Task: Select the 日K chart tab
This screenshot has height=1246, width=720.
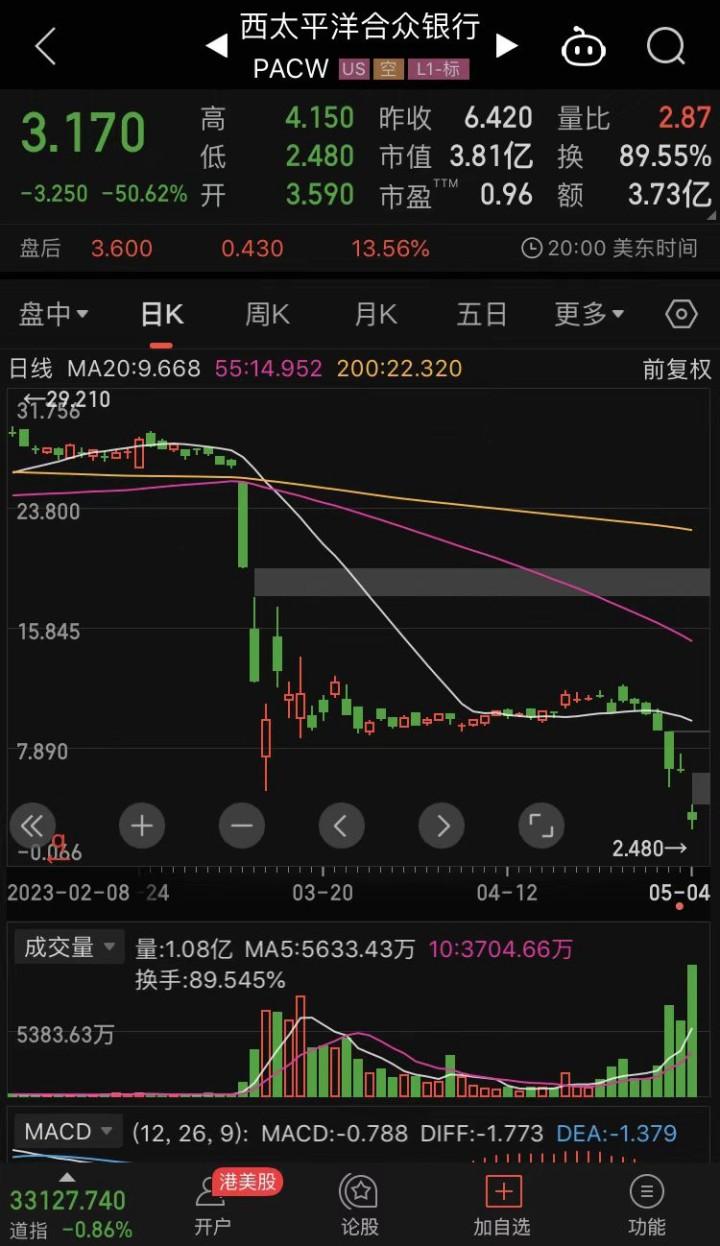Action: (x=162, y=314)
